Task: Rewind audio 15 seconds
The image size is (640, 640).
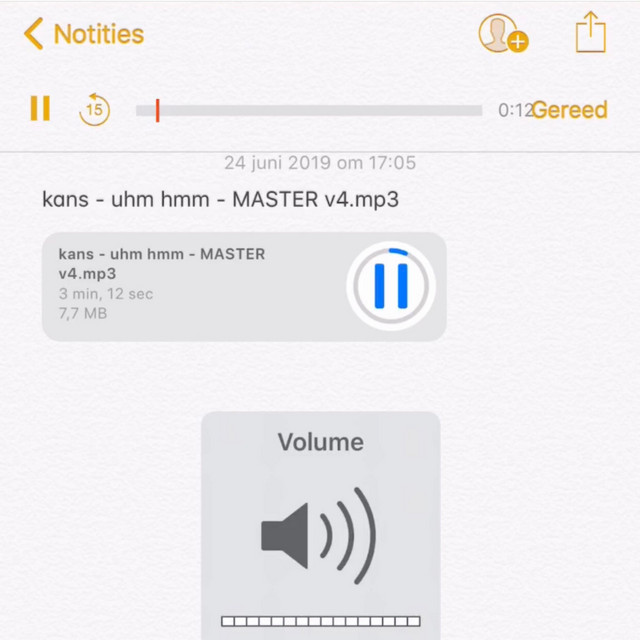Action: 94,109
